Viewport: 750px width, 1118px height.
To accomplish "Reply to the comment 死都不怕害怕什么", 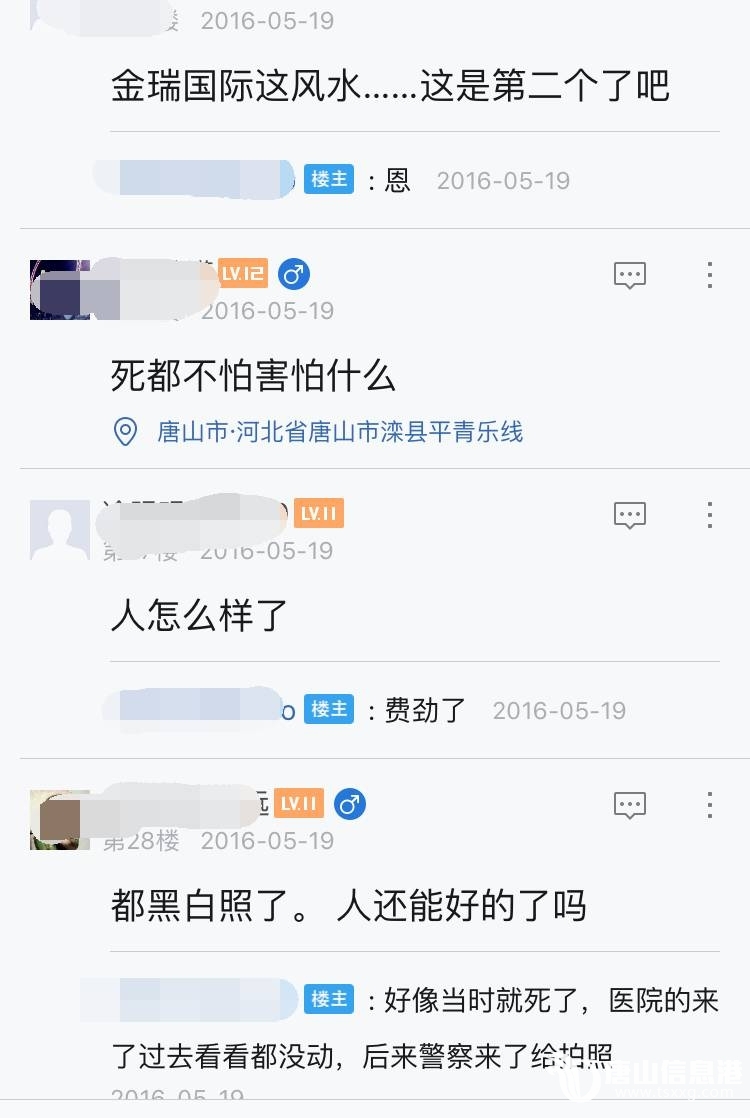I will click(629, 275).
